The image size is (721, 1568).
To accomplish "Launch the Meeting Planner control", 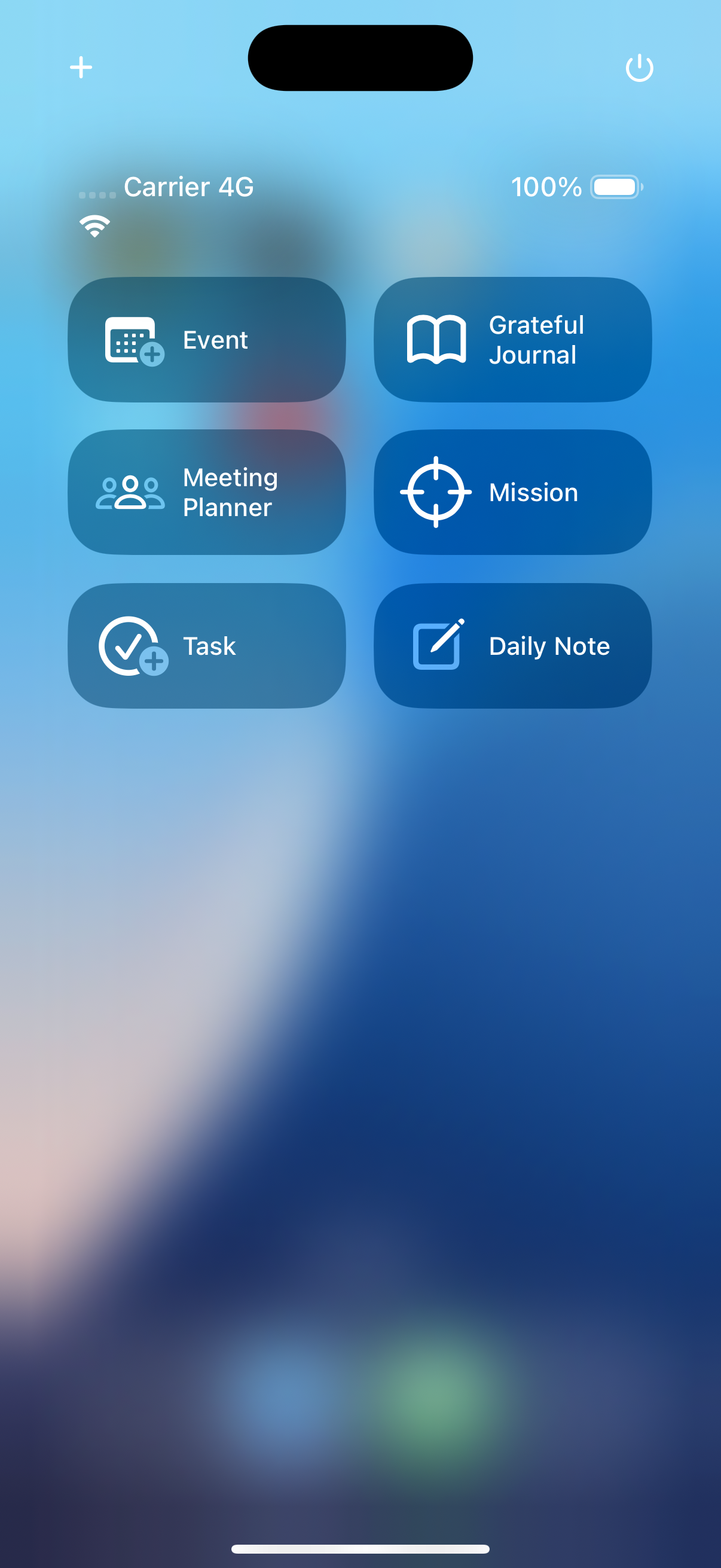I will pos(207,492).
